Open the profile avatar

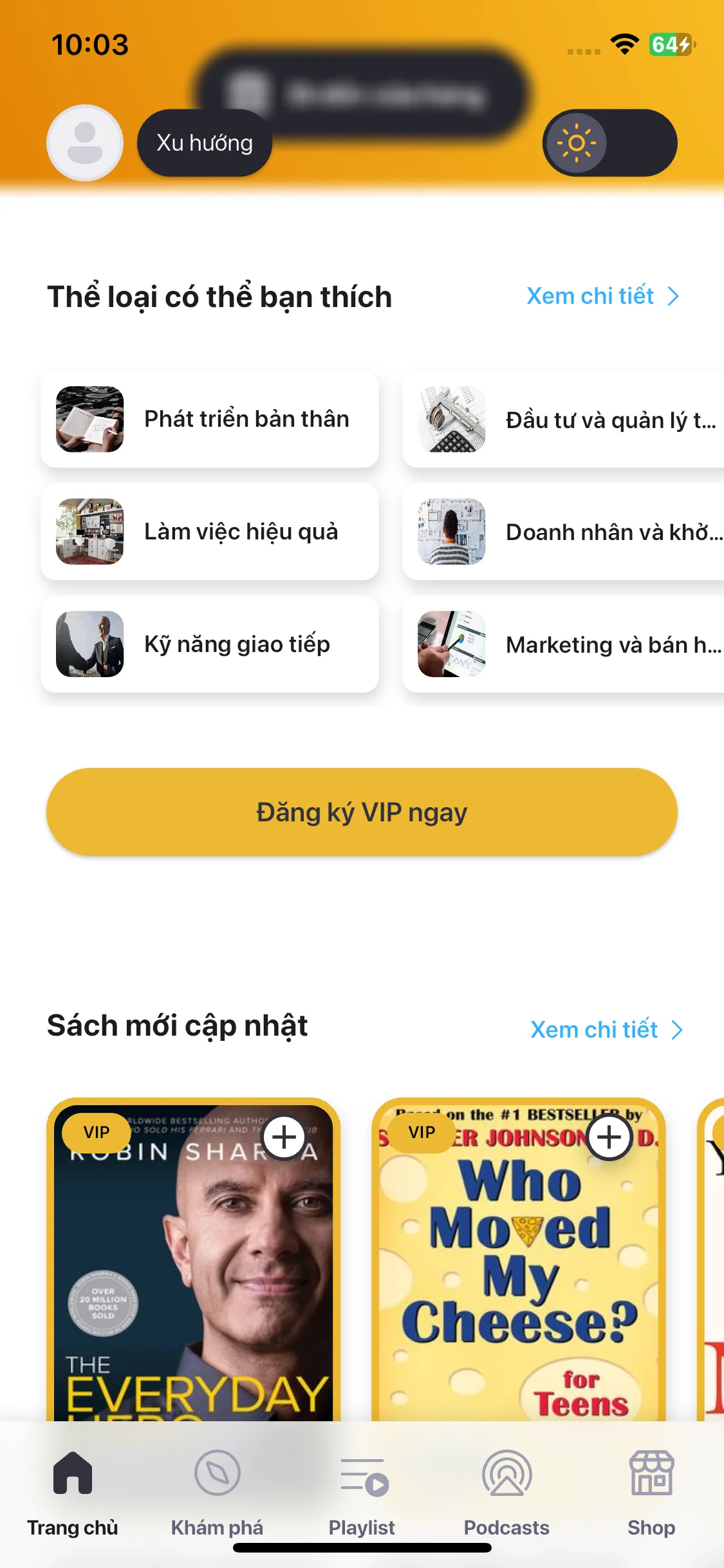pos(85,143)
